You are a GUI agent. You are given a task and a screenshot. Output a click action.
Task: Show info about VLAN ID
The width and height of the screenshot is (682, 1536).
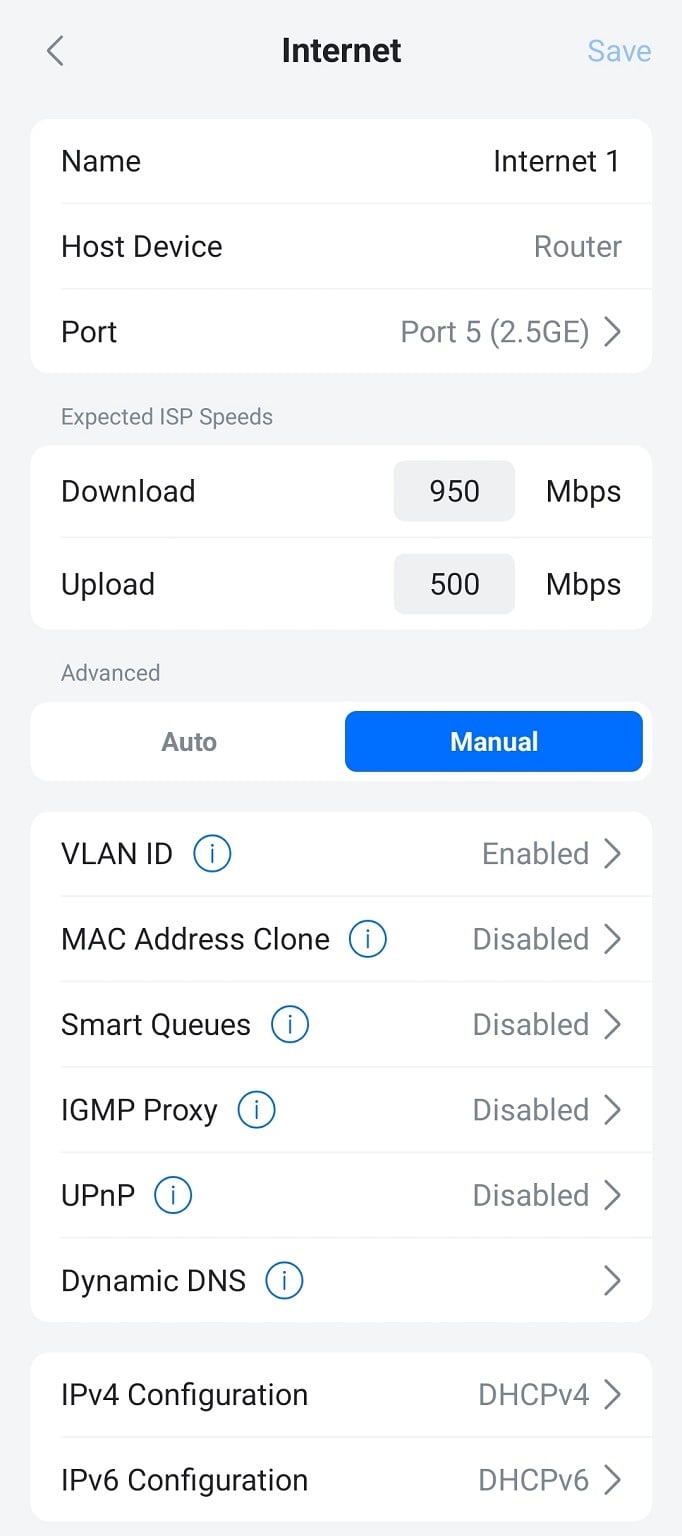[212, 854]
